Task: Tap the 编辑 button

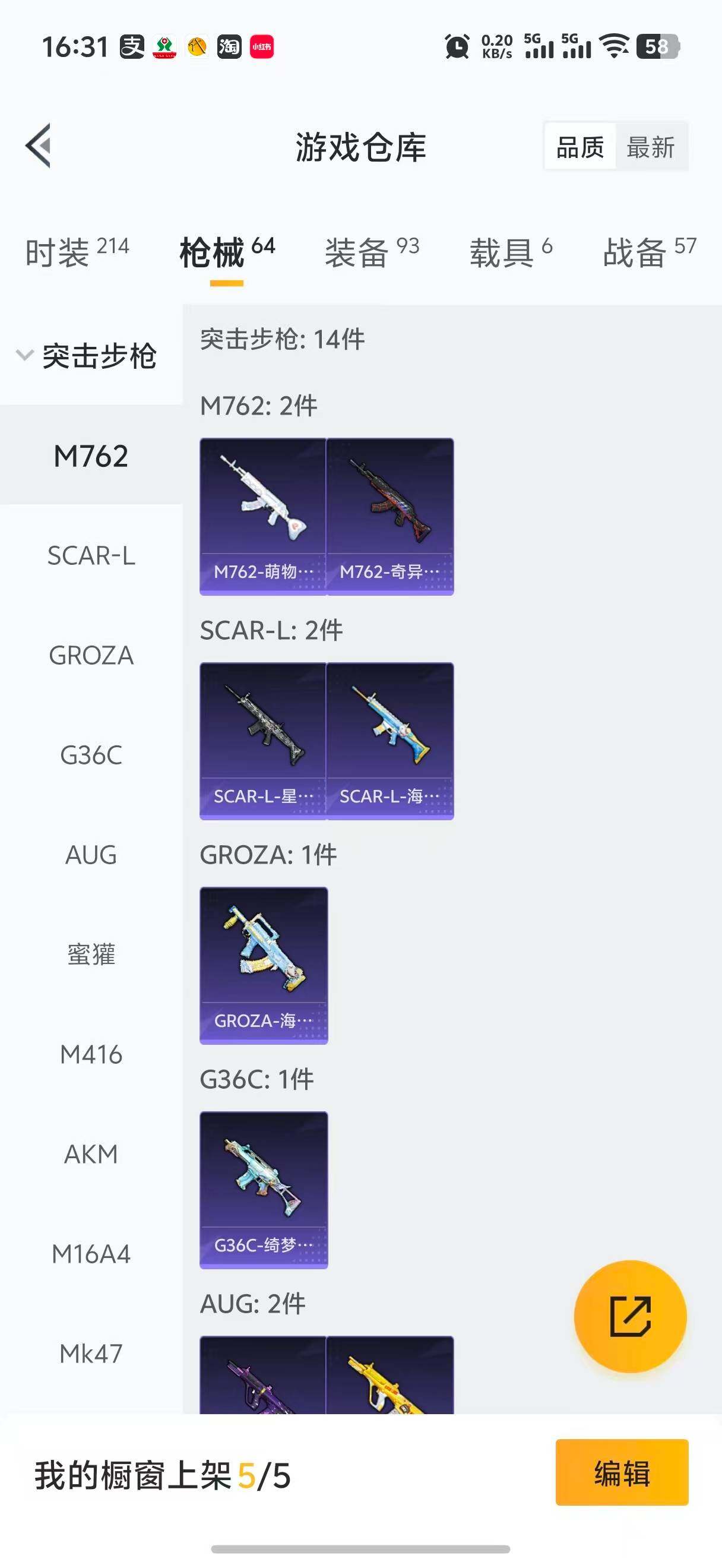Action: [622, 1472]
